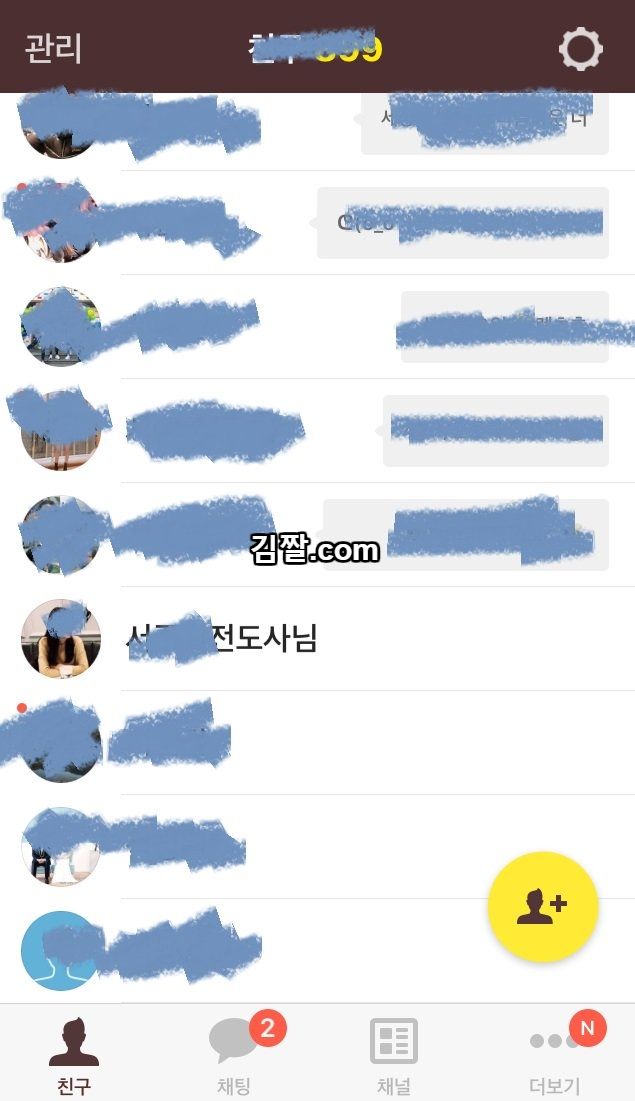Add a new friend with the yellow button
This screenshot has width=635, height=1101.
(x=542, y=906)
